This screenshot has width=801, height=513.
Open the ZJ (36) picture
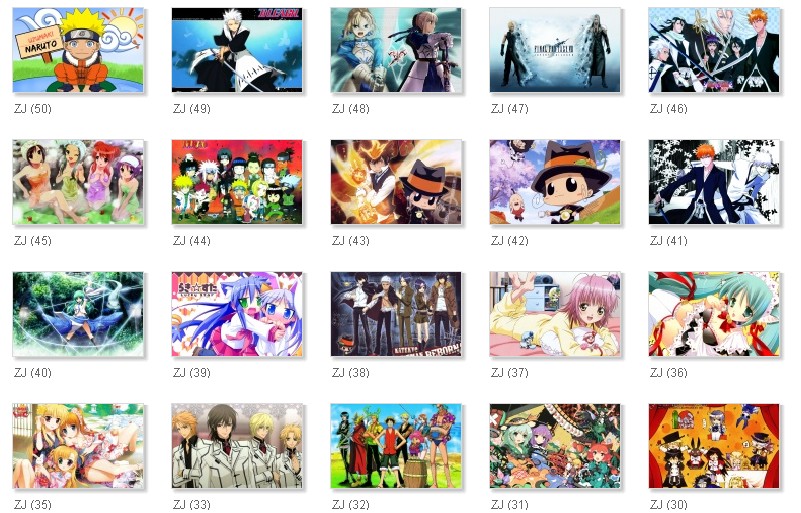point(713,314)
